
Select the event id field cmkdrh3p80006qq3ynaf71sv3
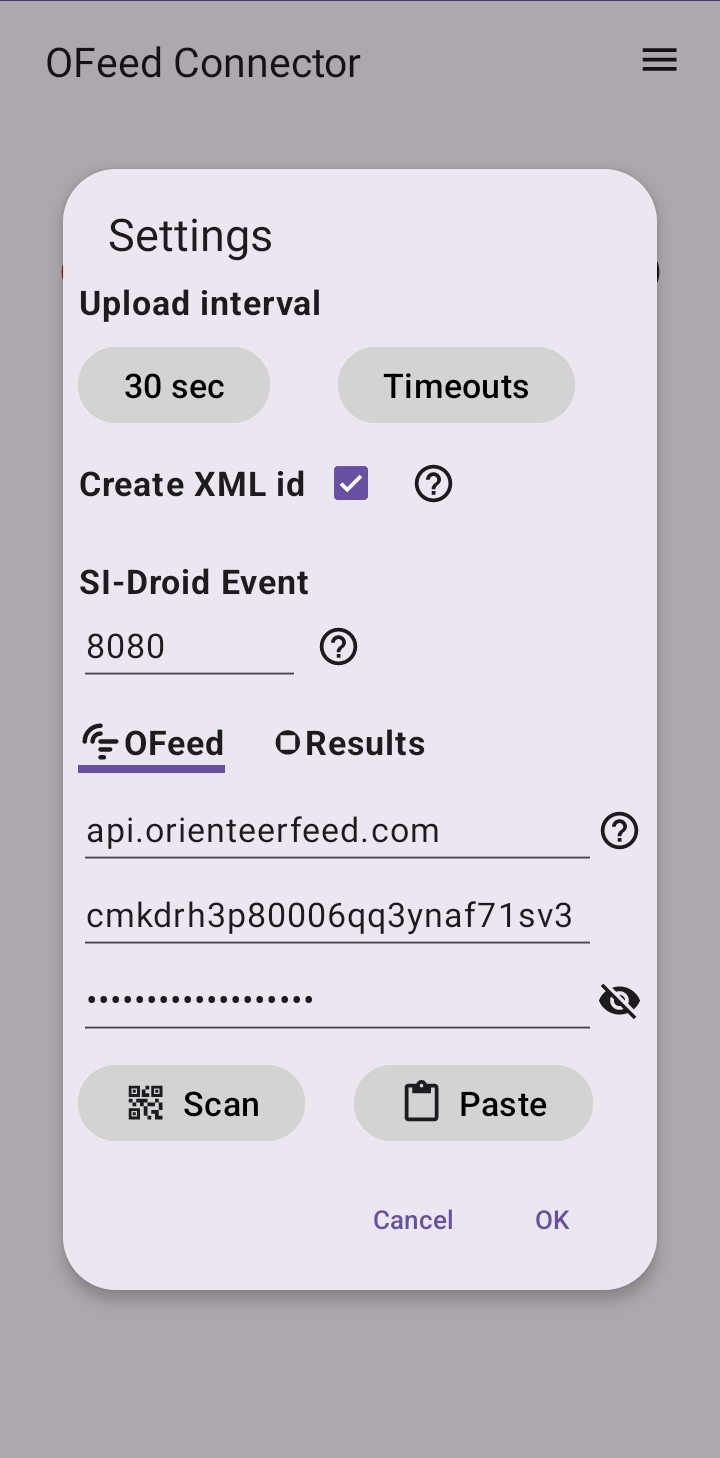tap(337, 914)
